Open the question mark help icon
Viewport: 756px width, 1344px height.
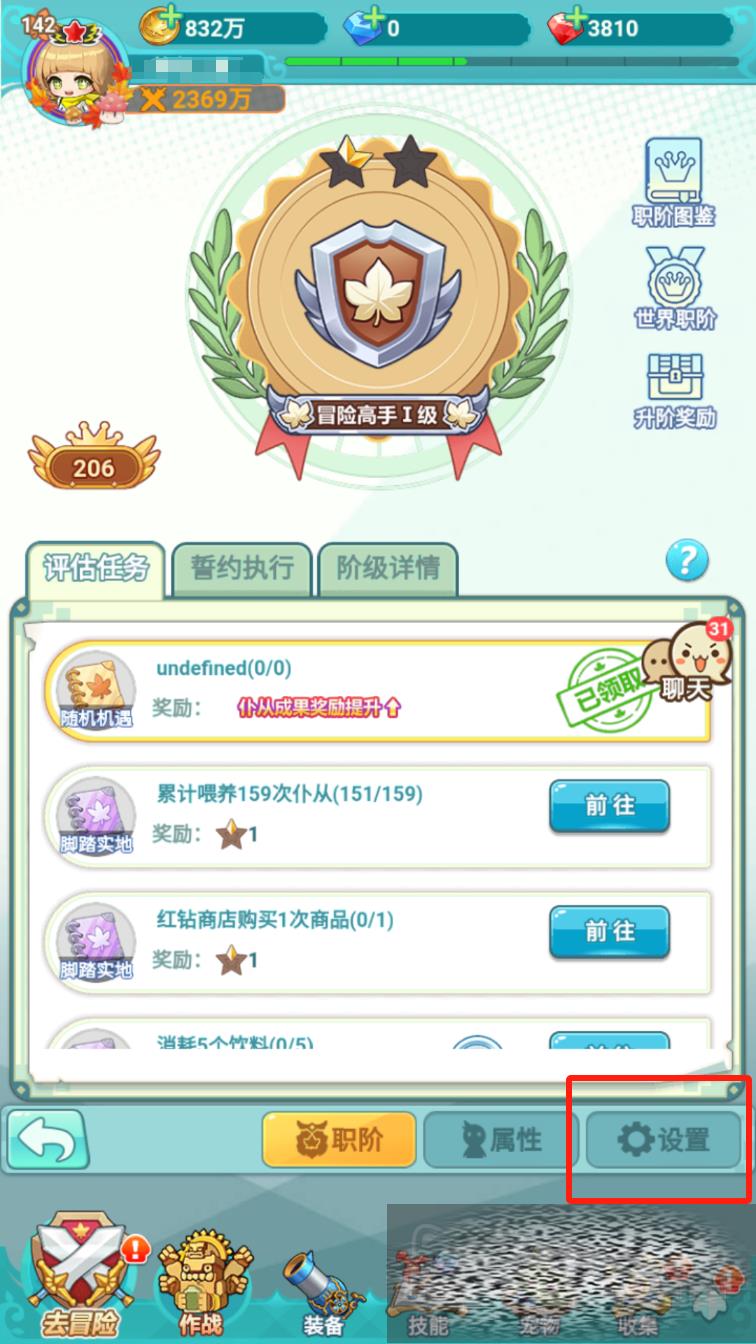click(686, 560)
